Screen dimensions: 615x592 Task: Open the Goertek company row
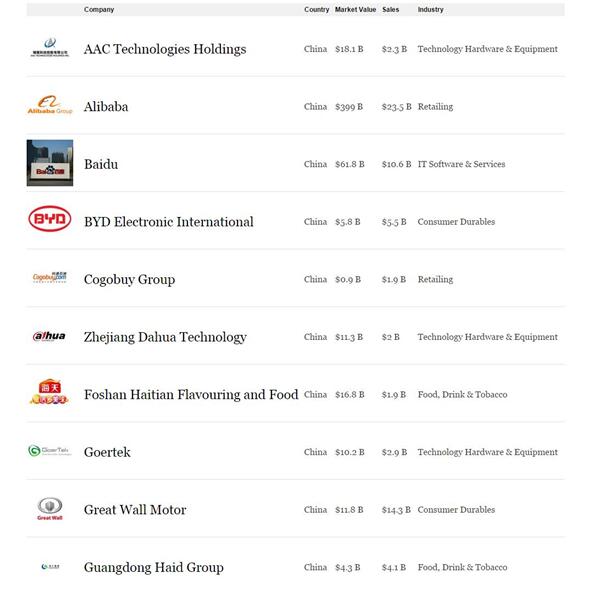(107, 452)
